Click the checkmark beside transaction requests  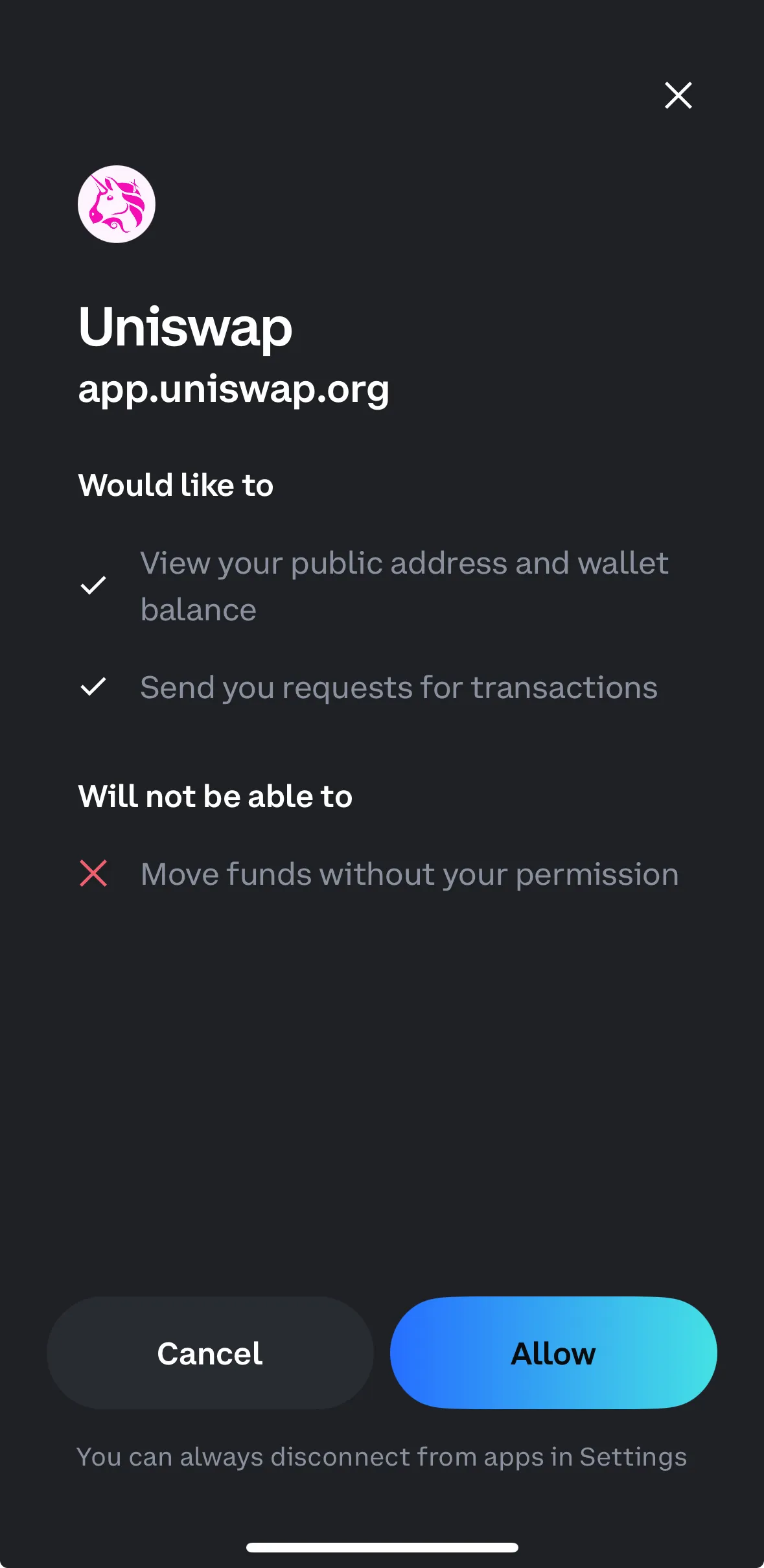click(93, 688)
